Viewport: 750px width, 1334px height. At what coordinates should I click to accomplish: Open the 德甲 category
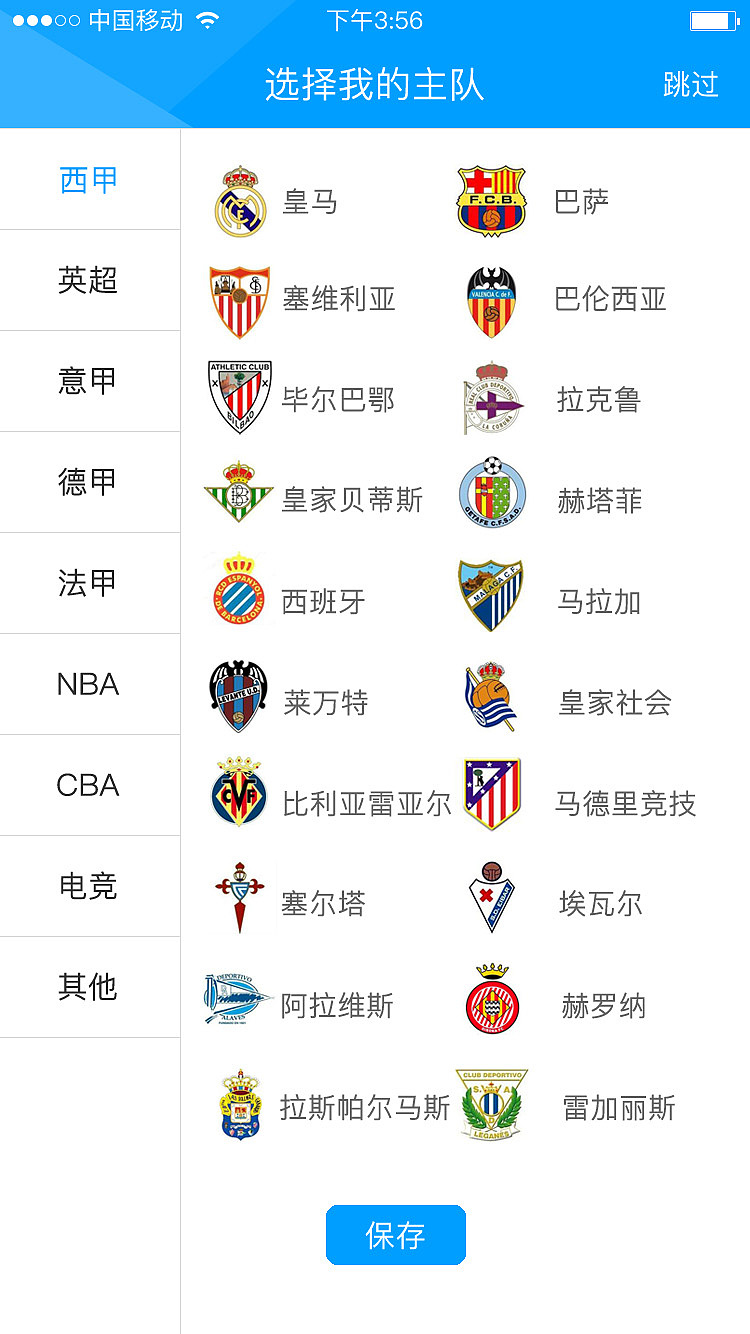88,482
